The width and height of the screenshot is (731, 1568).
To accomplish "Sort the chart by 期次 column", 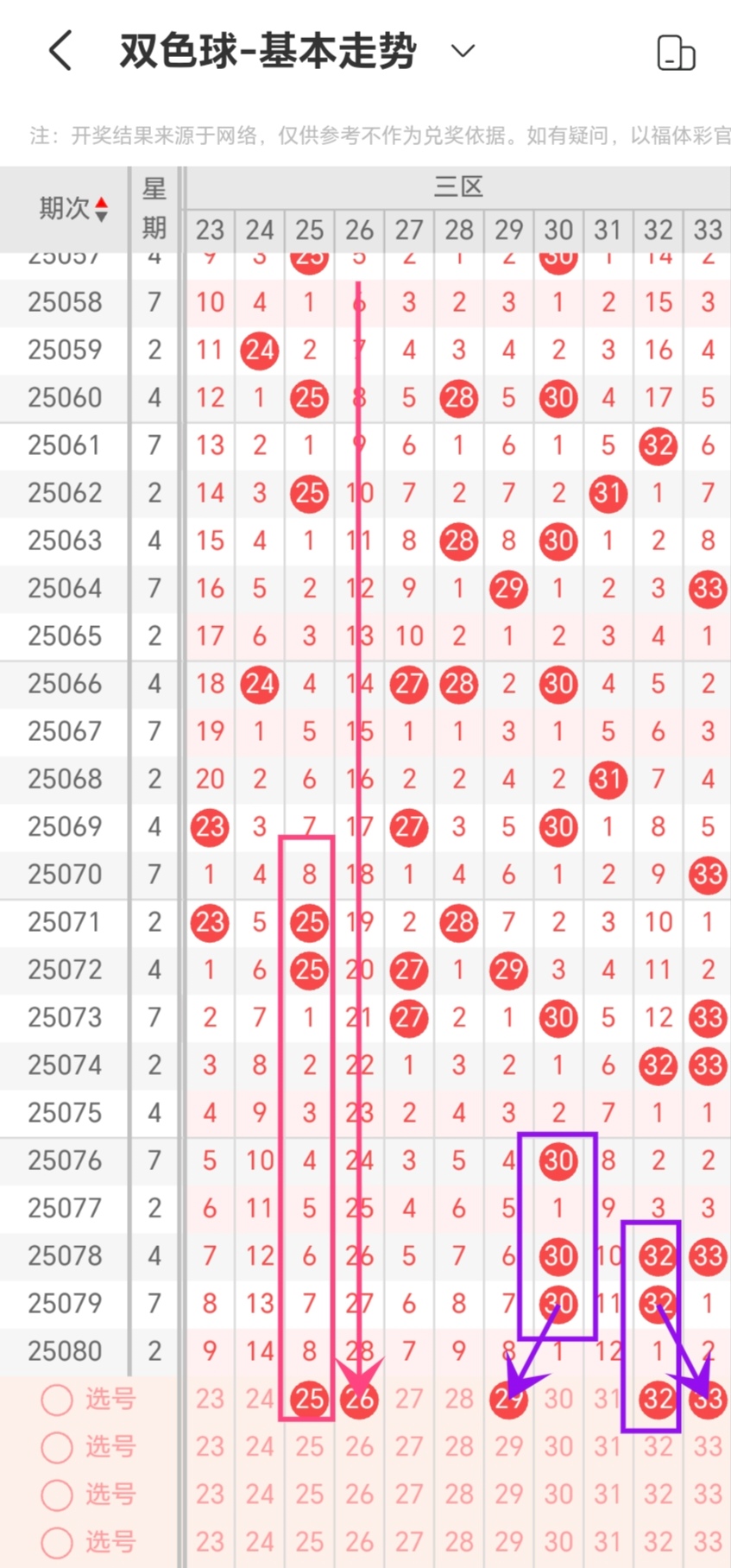I will (x=72, y=208).
